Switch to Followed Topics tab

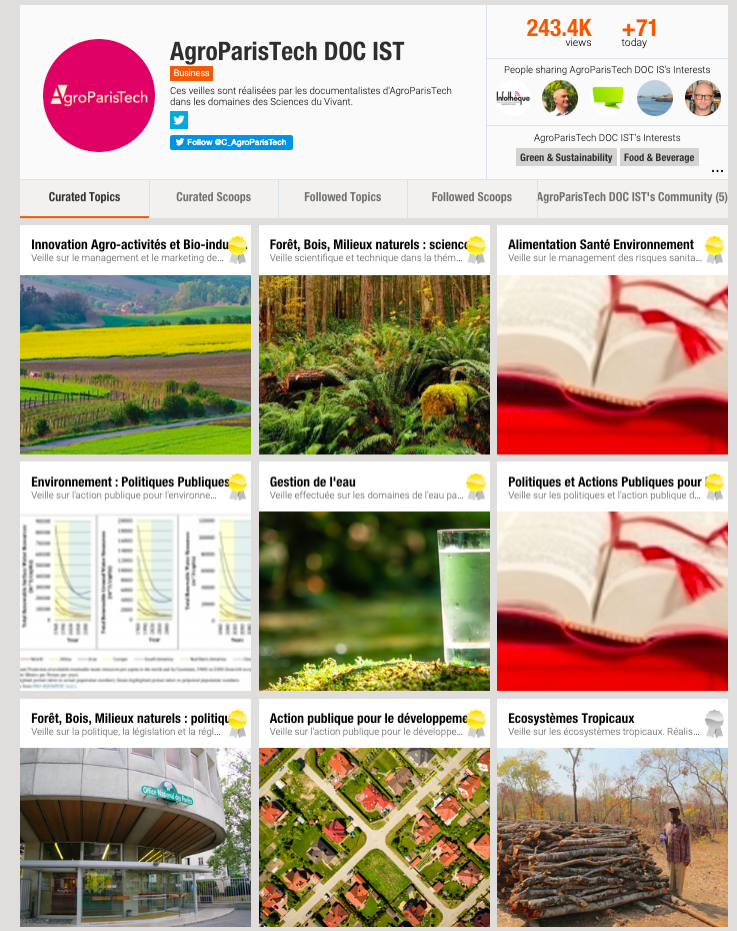(x=342, y=197)
